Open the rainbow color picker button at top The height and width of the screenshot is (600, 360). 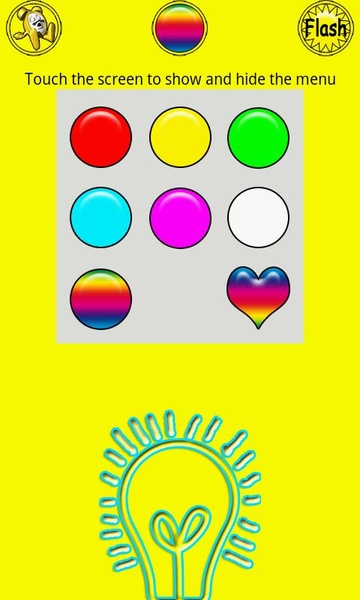point(180,28)
